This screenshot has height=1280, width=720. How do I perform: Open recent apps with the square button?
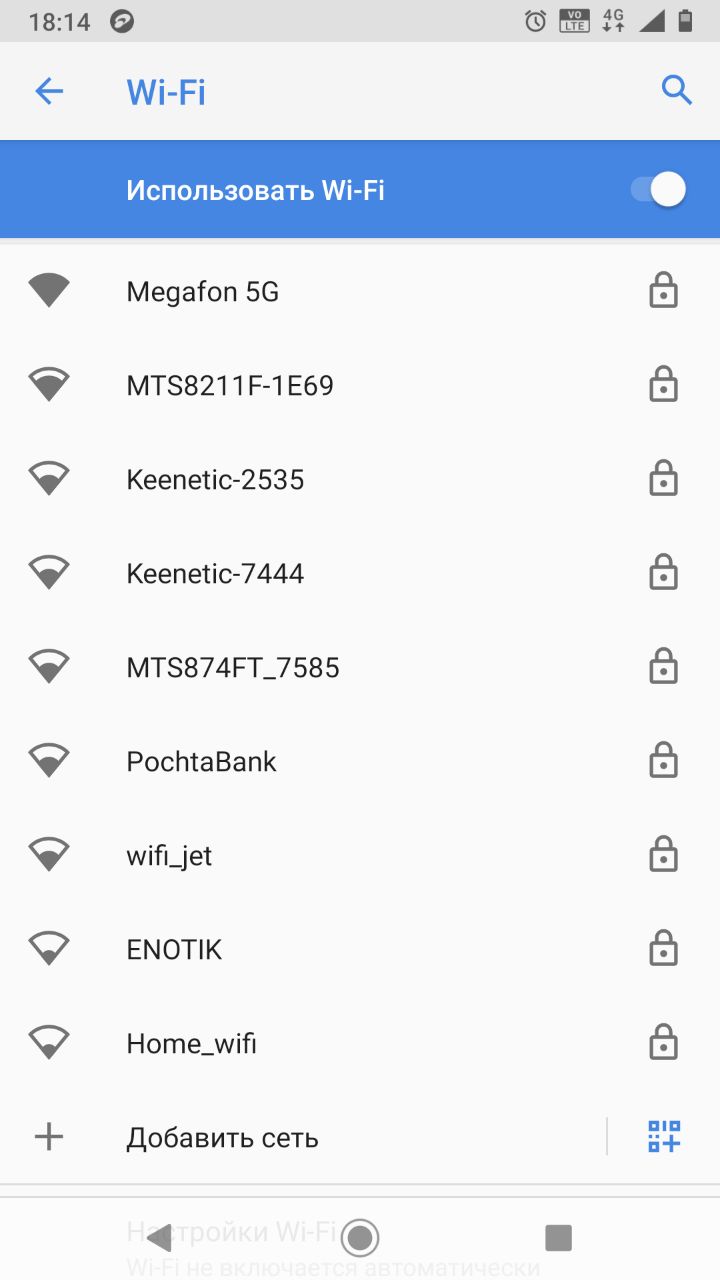(x=558, y=1238)
